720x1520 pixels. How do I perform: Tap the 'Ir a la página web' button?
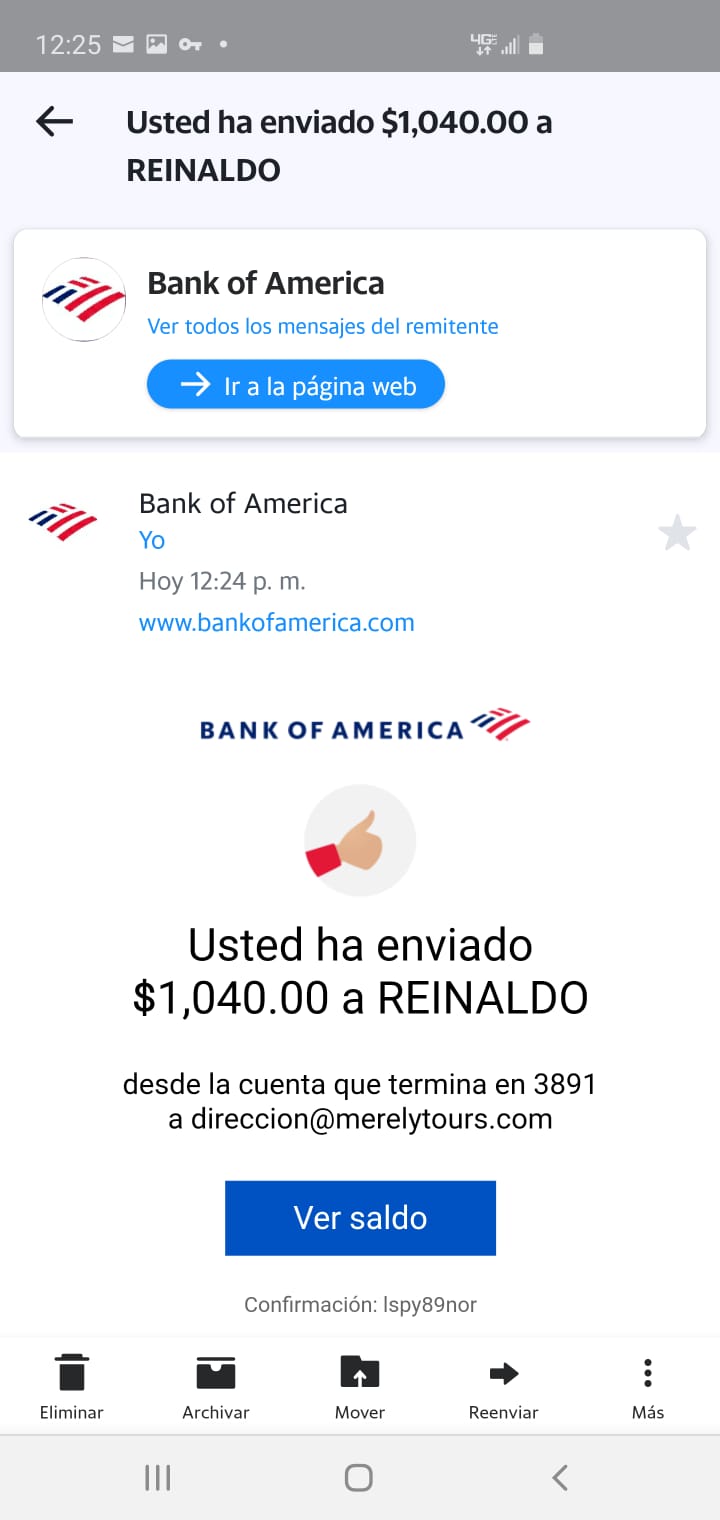295,385
